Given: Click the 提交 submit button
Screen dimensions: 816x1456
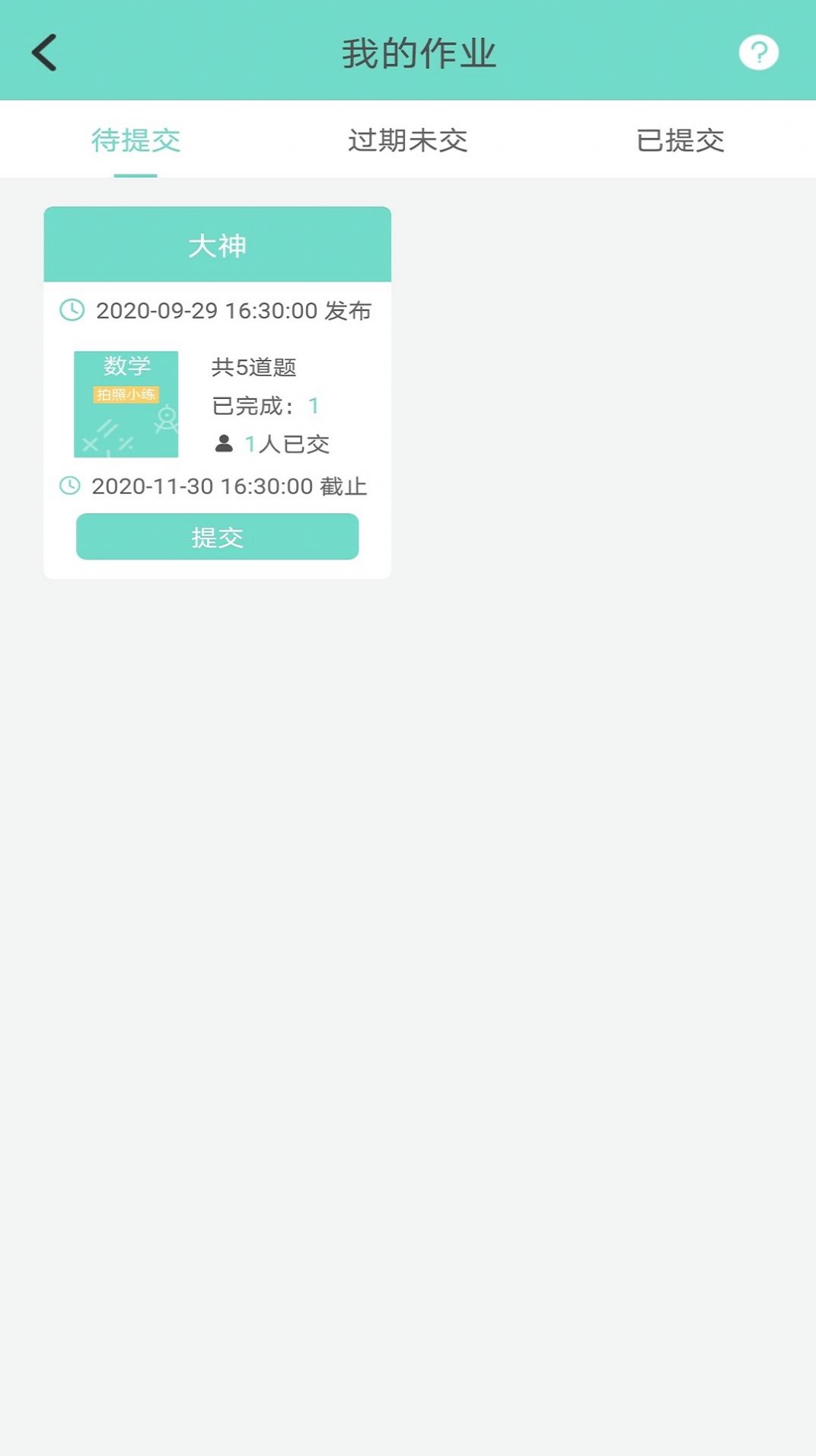Looking at the screenshot, I should [218, 537].
